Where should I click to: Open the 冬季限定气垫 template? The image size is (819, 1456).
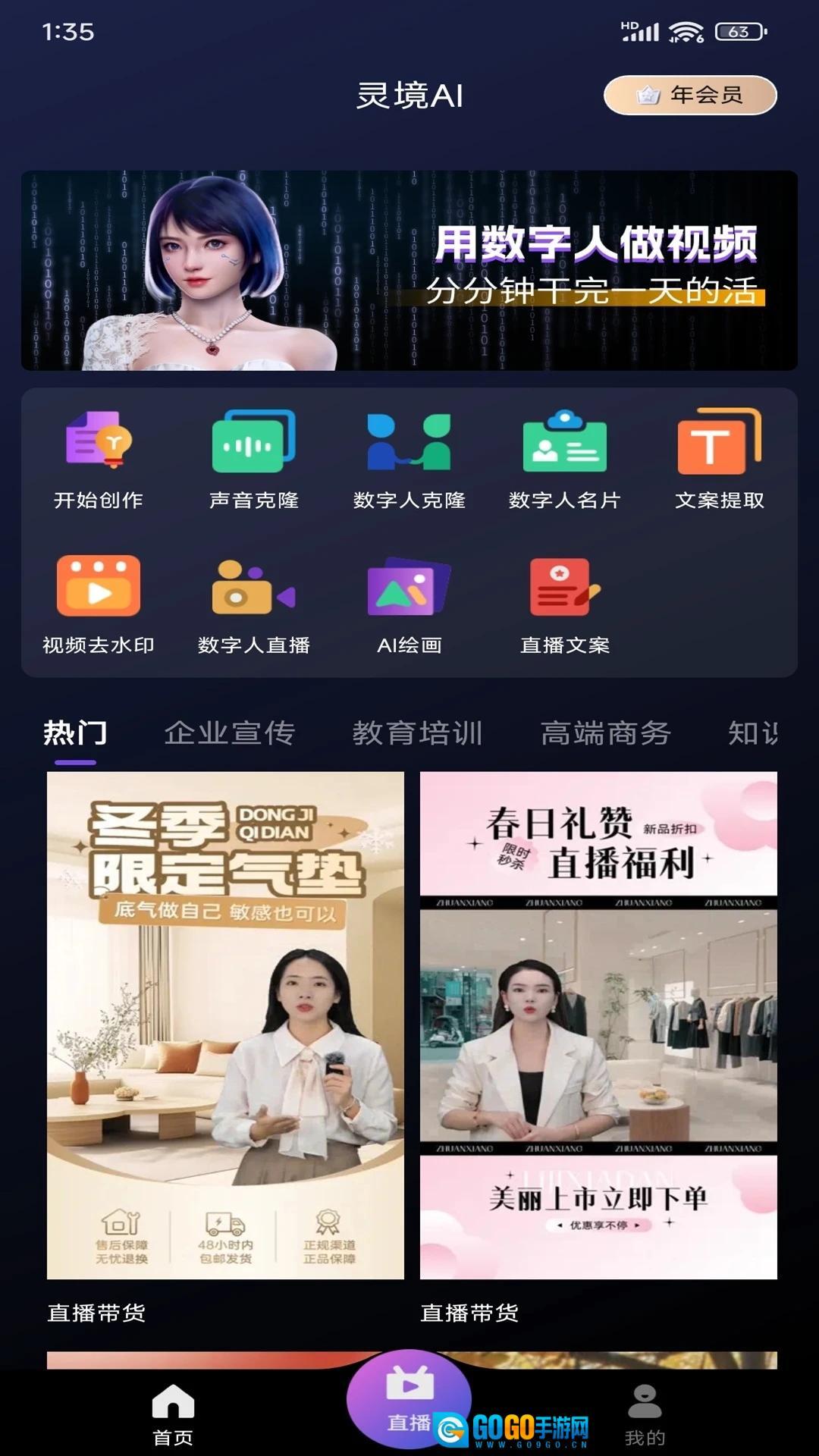pyautogui.click(x=225, y=1025)
